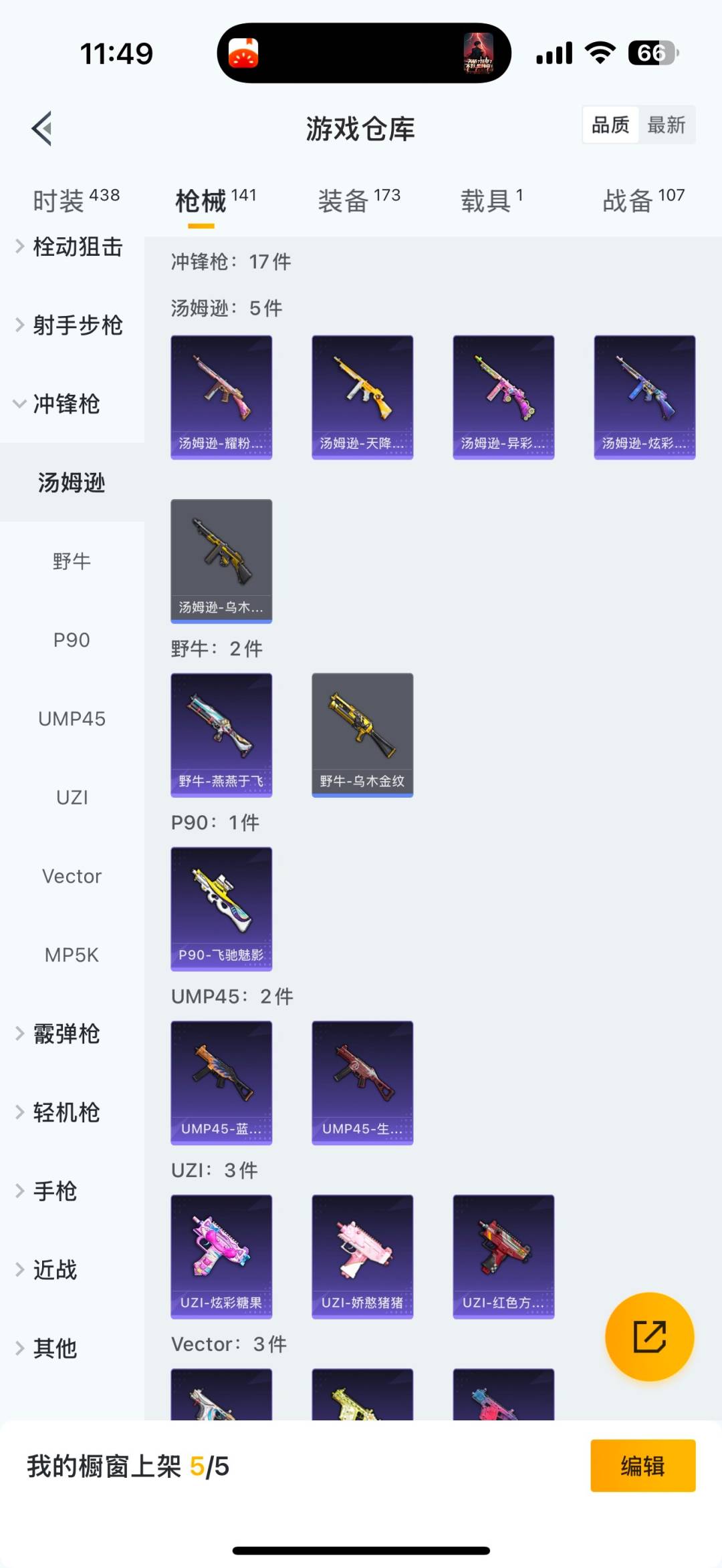The height and width of the screenshot is (1568, 722).
Task: Expand the 霰弹枪 category
Action: pyautogui.click(x=65, y=1034)
